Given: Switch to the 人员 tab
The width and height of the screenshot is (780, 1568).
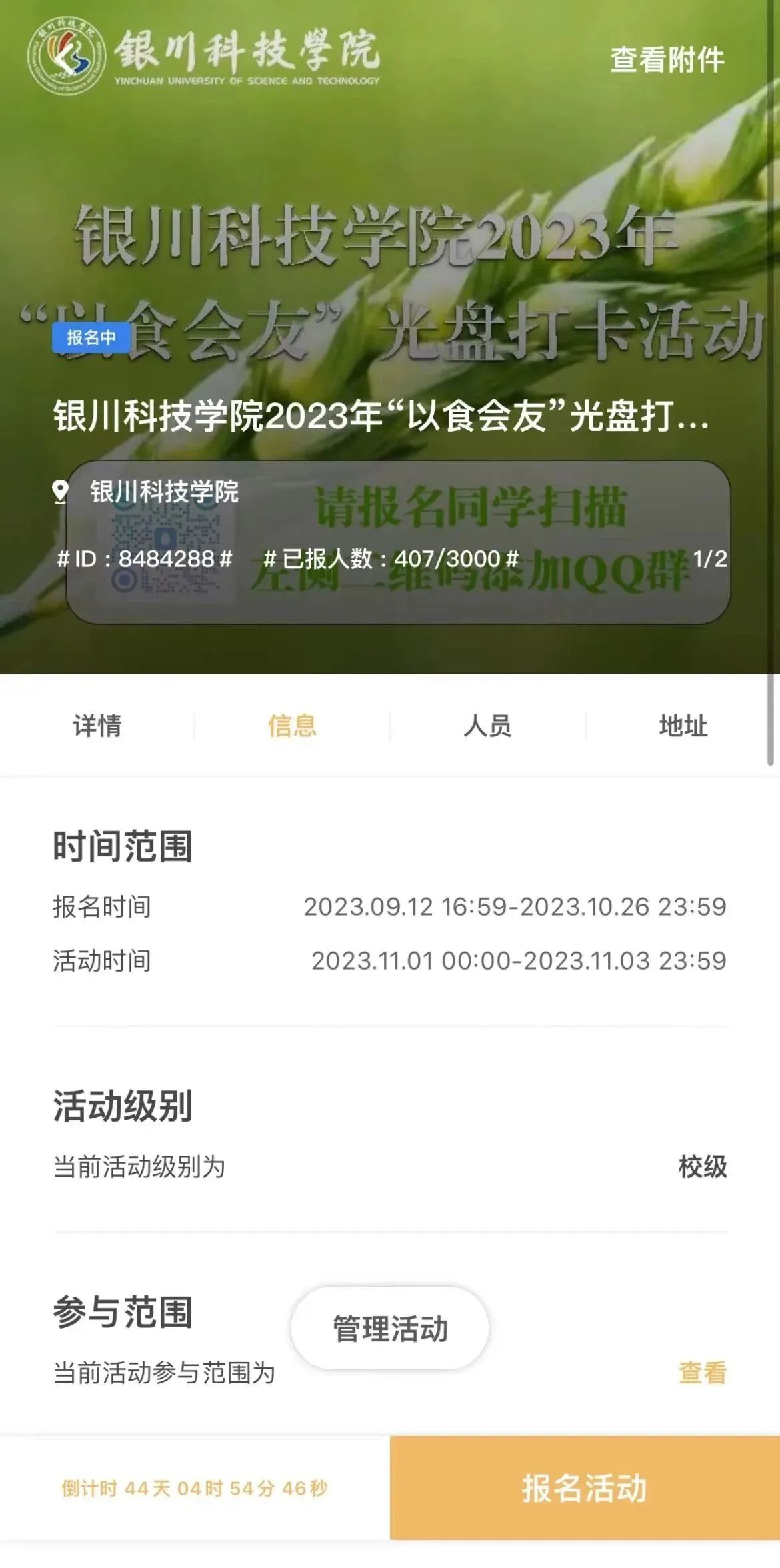Looking at the screenshot, I should click(x=487, y=726).
